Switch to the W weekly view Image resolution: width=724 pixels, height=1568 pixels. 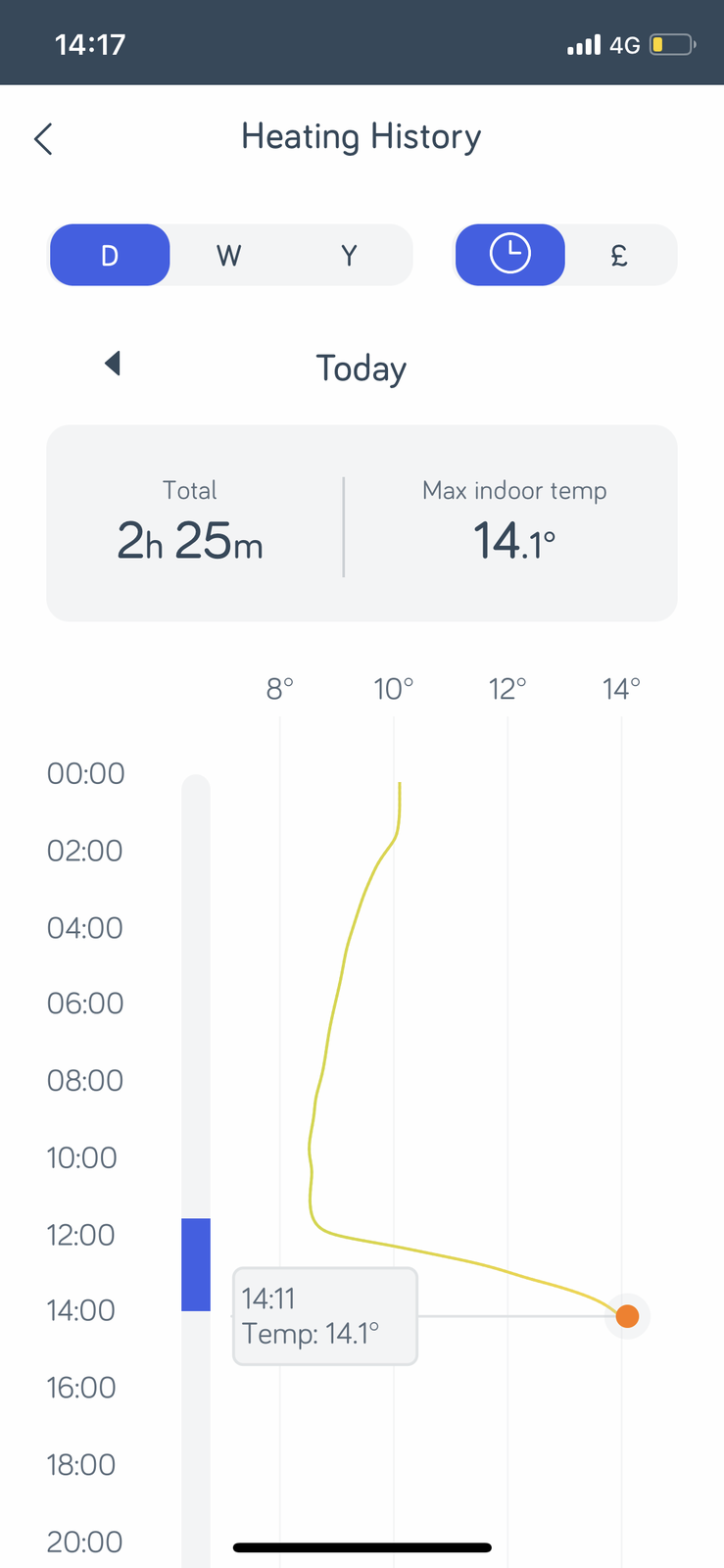[x=228, y=256]
